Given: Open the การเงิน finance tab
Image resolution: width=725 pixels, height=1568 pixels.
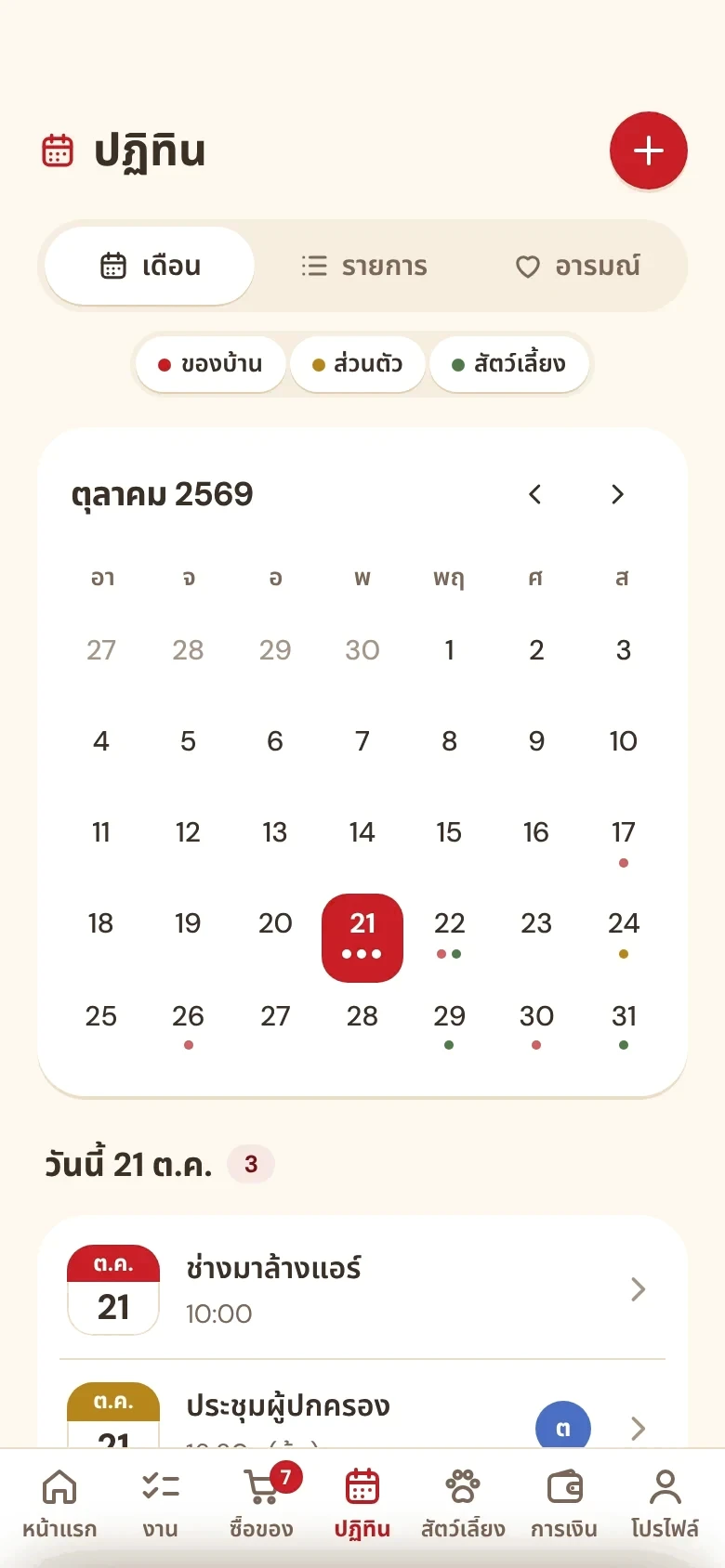Looking at the screenshot, I should click(x=564, y=1503).
